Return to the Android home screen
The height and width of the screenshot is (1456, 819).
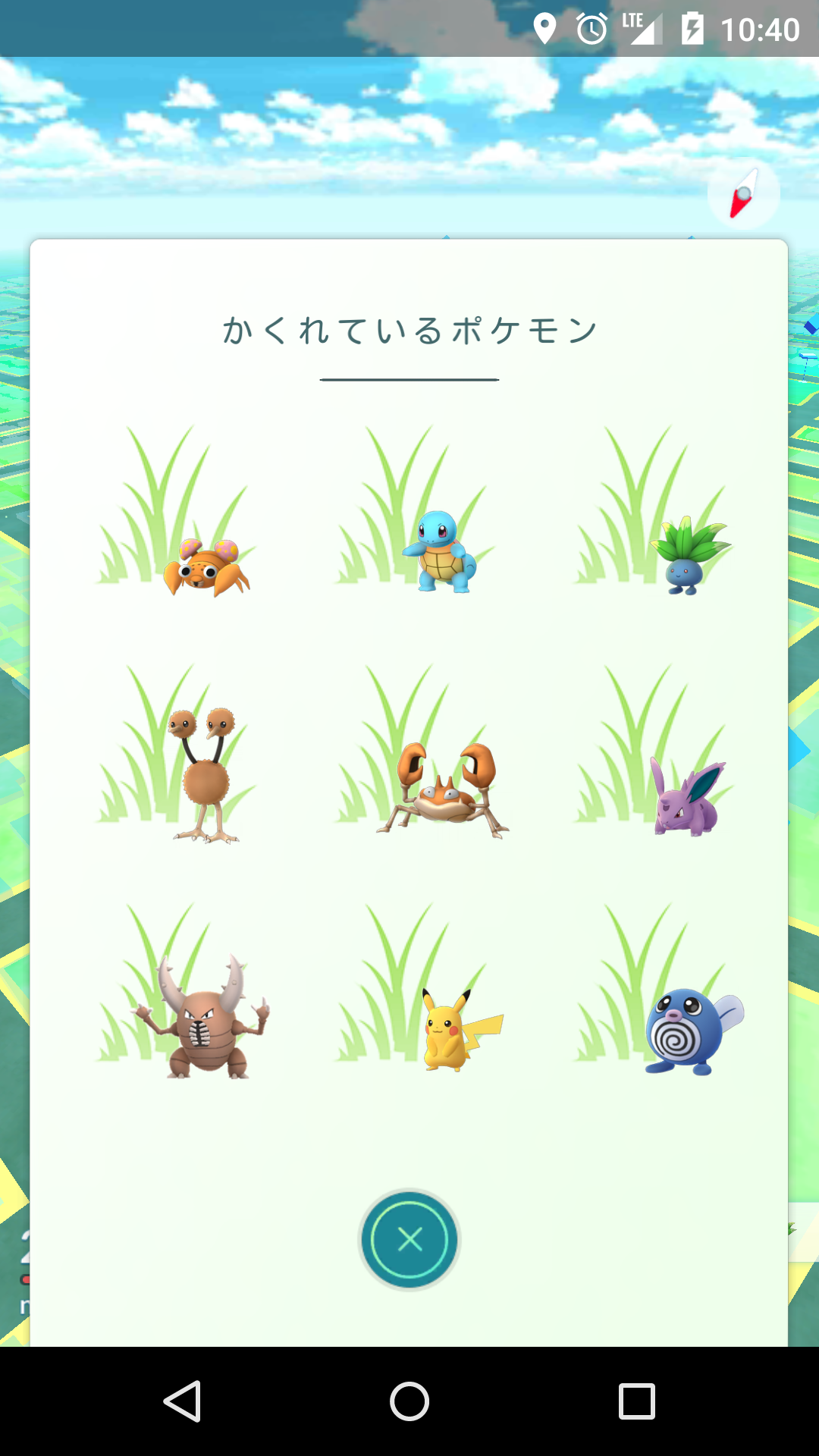coord(409,1401)
